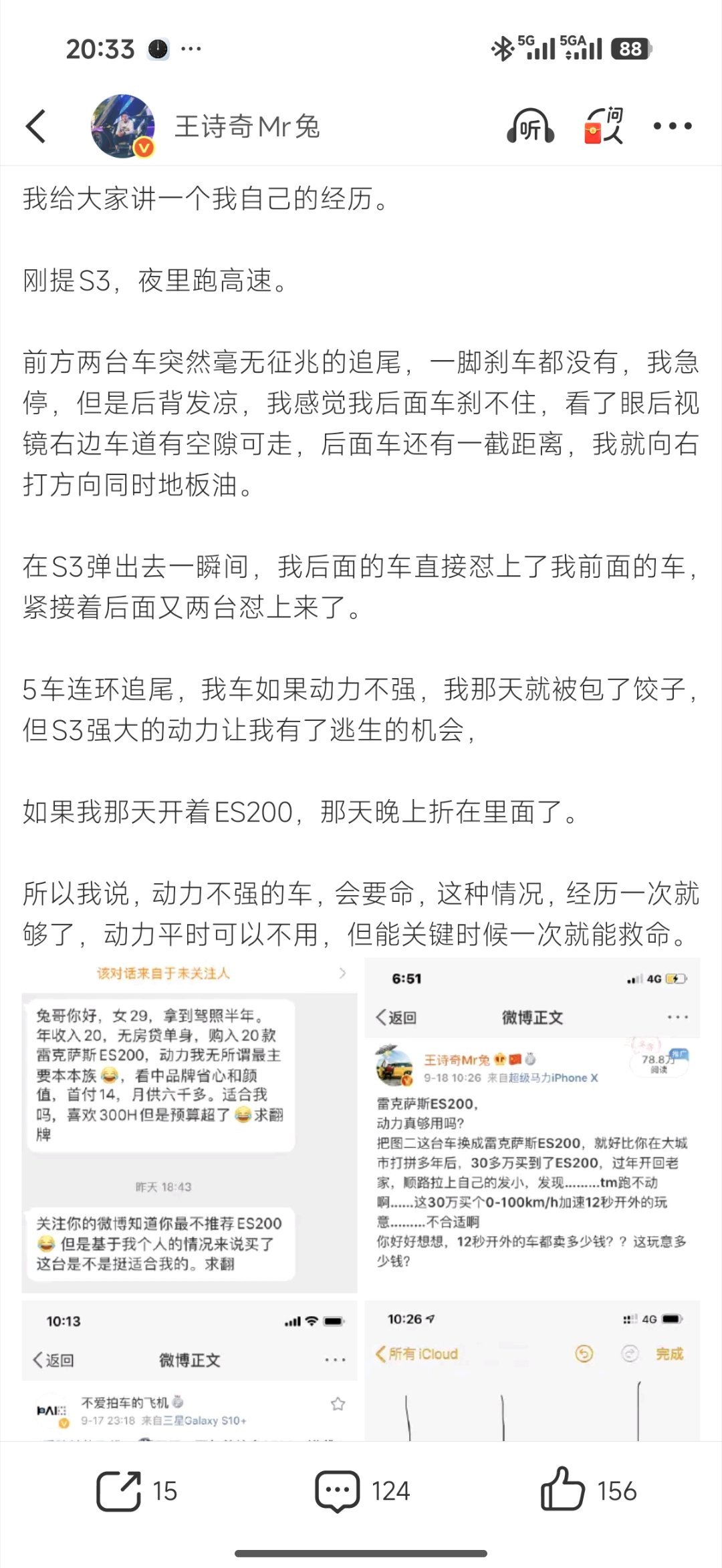The height and width of the screenshot is (1568, 722).
Task: Open 王诗奇Mr兔's profile avatar
Action: click(122, 124)
